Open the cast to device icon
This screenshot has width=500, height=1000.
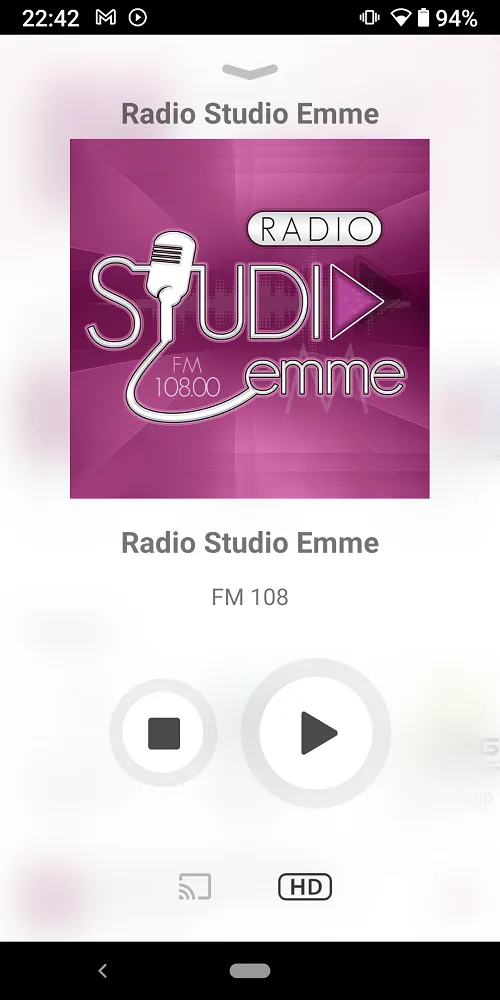pos(195,886)
